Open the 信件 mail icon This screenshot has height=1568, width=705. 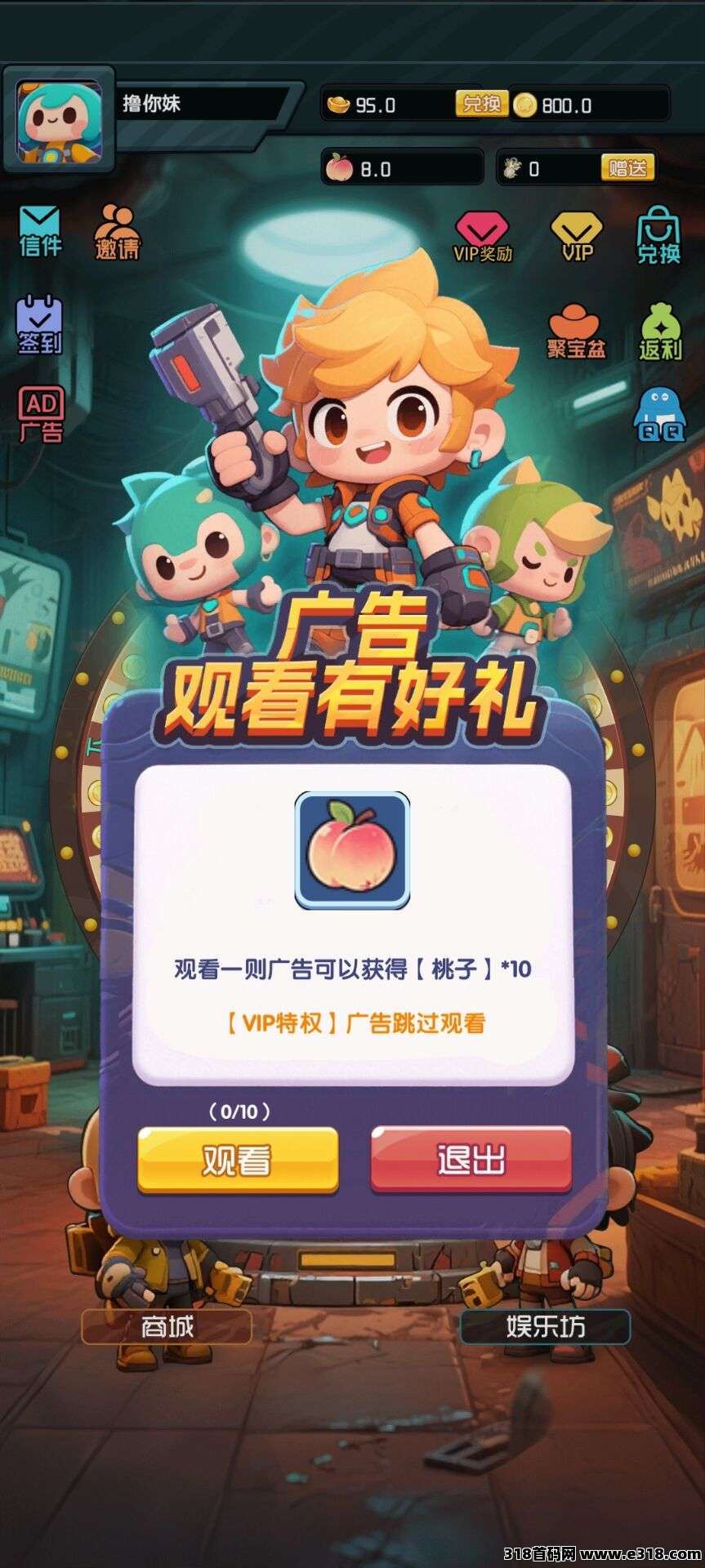point(40,231)
